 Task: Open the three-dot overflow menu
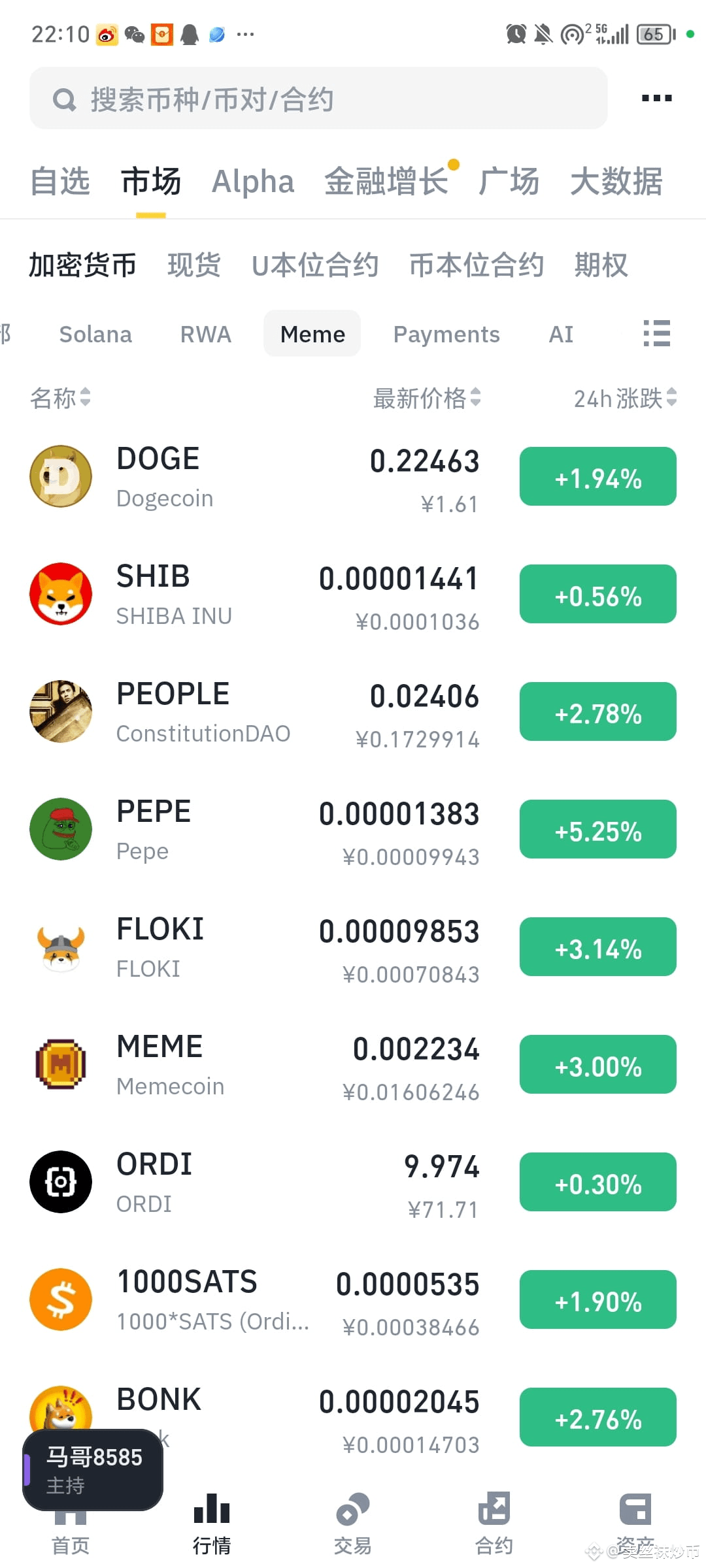coord(656,99)
